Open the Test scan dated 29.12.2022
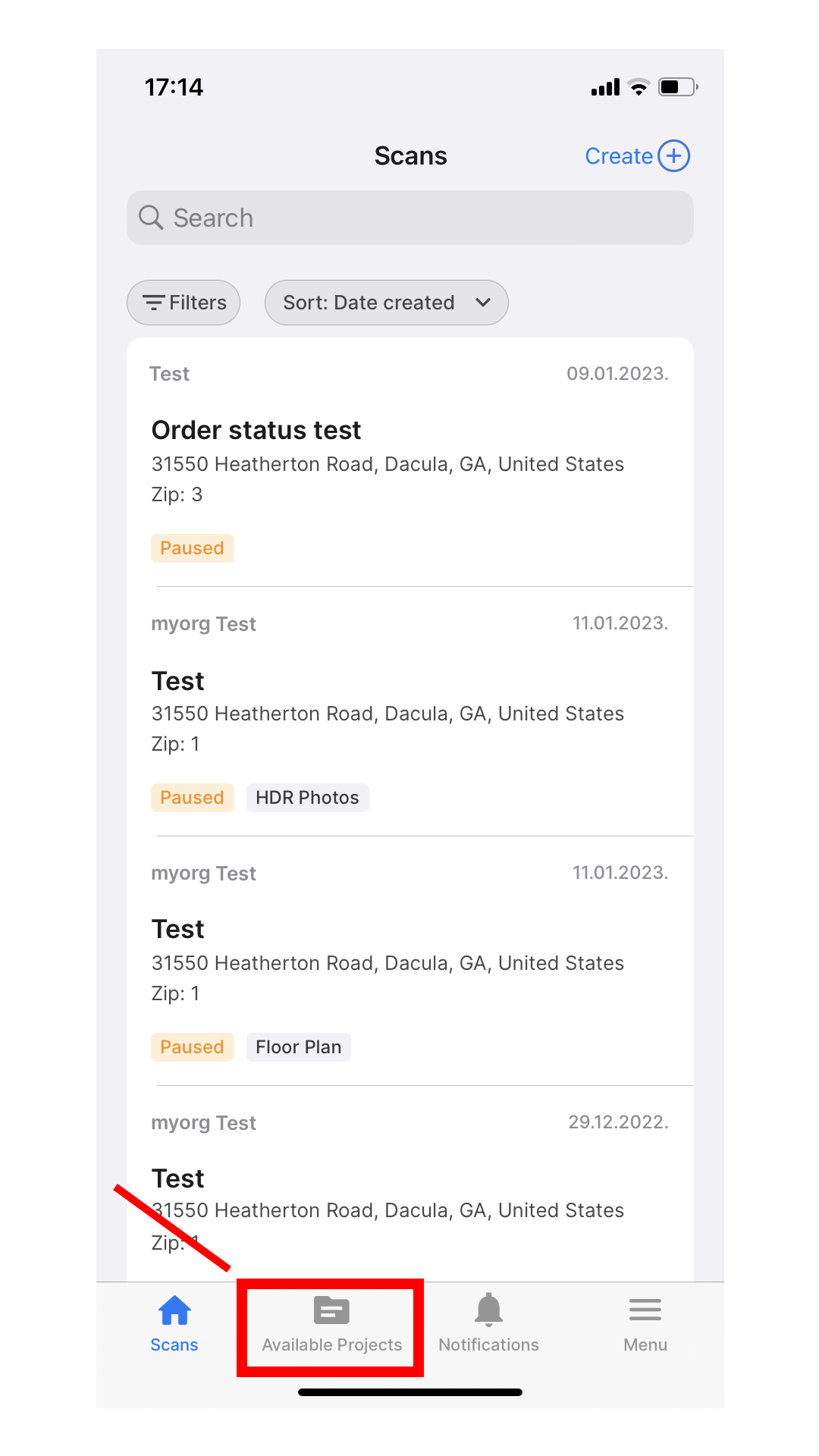 point(410,1184)
